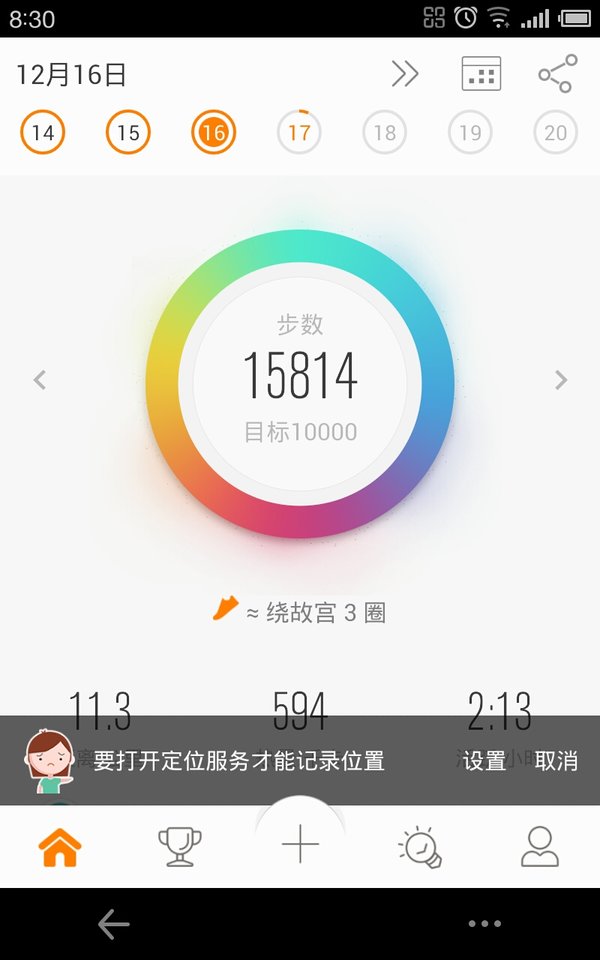Go to next day with right arrow
This screenshot has width=600, height=960.
click(x=560, y=380)
